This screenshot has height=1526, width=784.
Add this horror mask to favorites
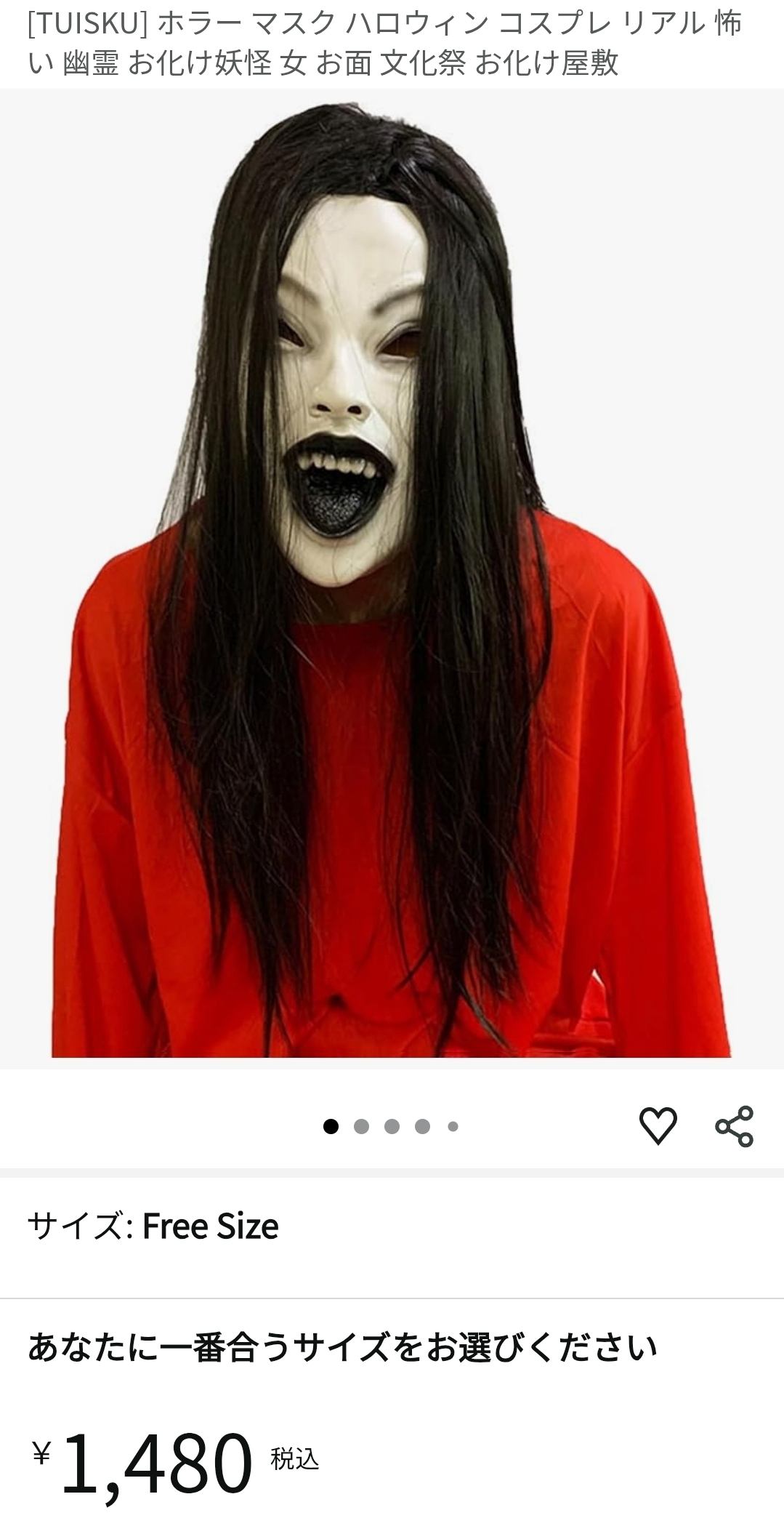pyautogui.click(x=658, y=1126)
